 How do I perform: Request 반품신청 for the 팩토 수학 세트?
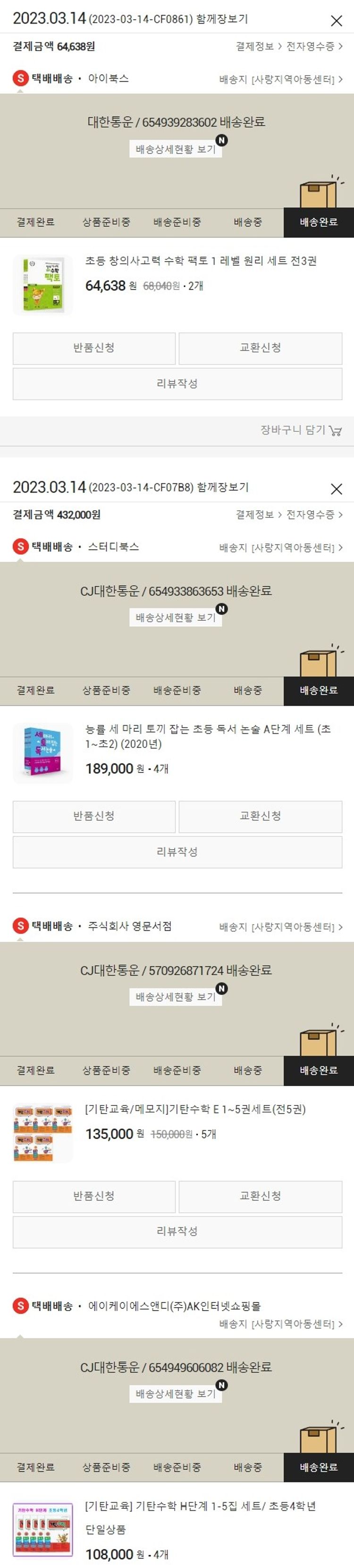pos(93,348)
